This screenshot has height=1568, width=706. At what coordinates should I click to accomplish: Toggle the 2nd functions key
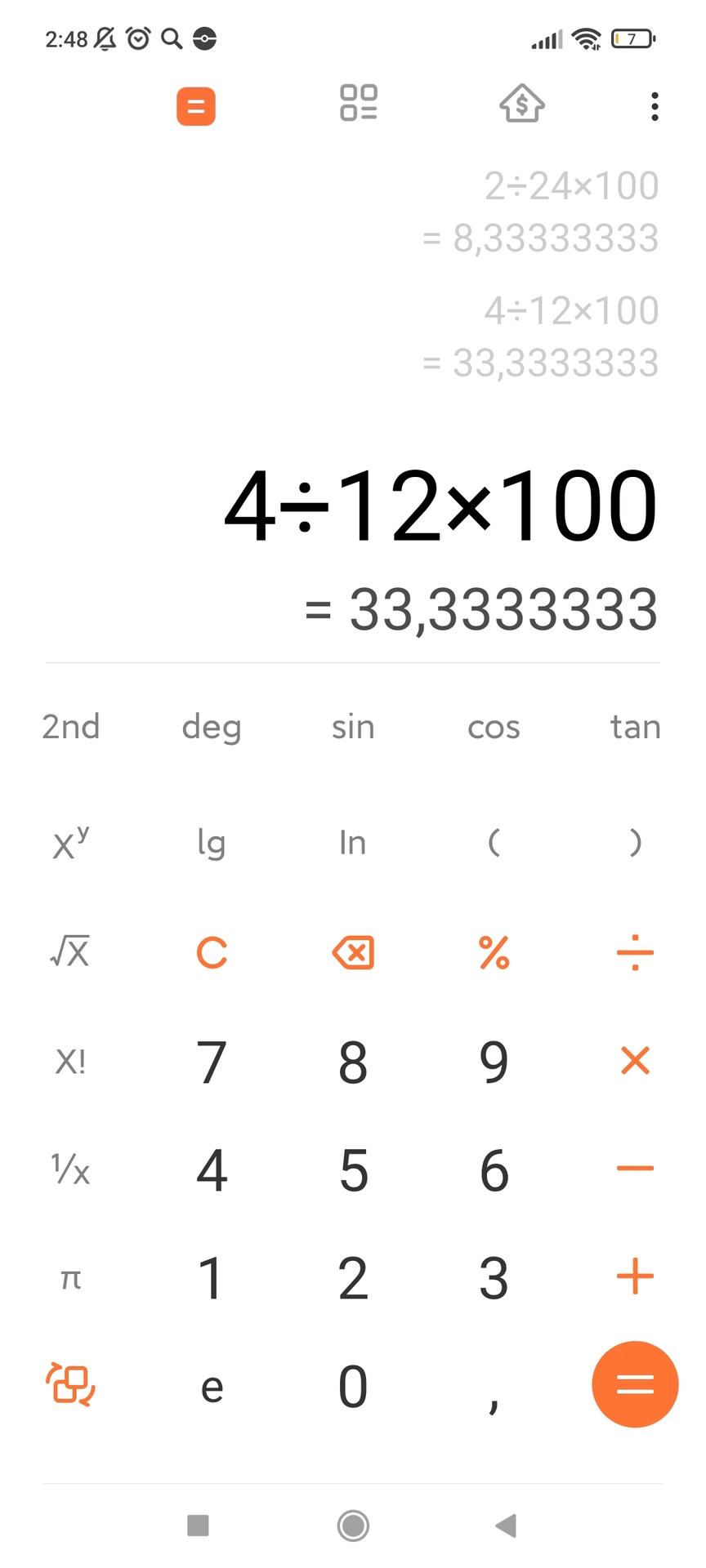pyautogui.click(x=71, y=727)
